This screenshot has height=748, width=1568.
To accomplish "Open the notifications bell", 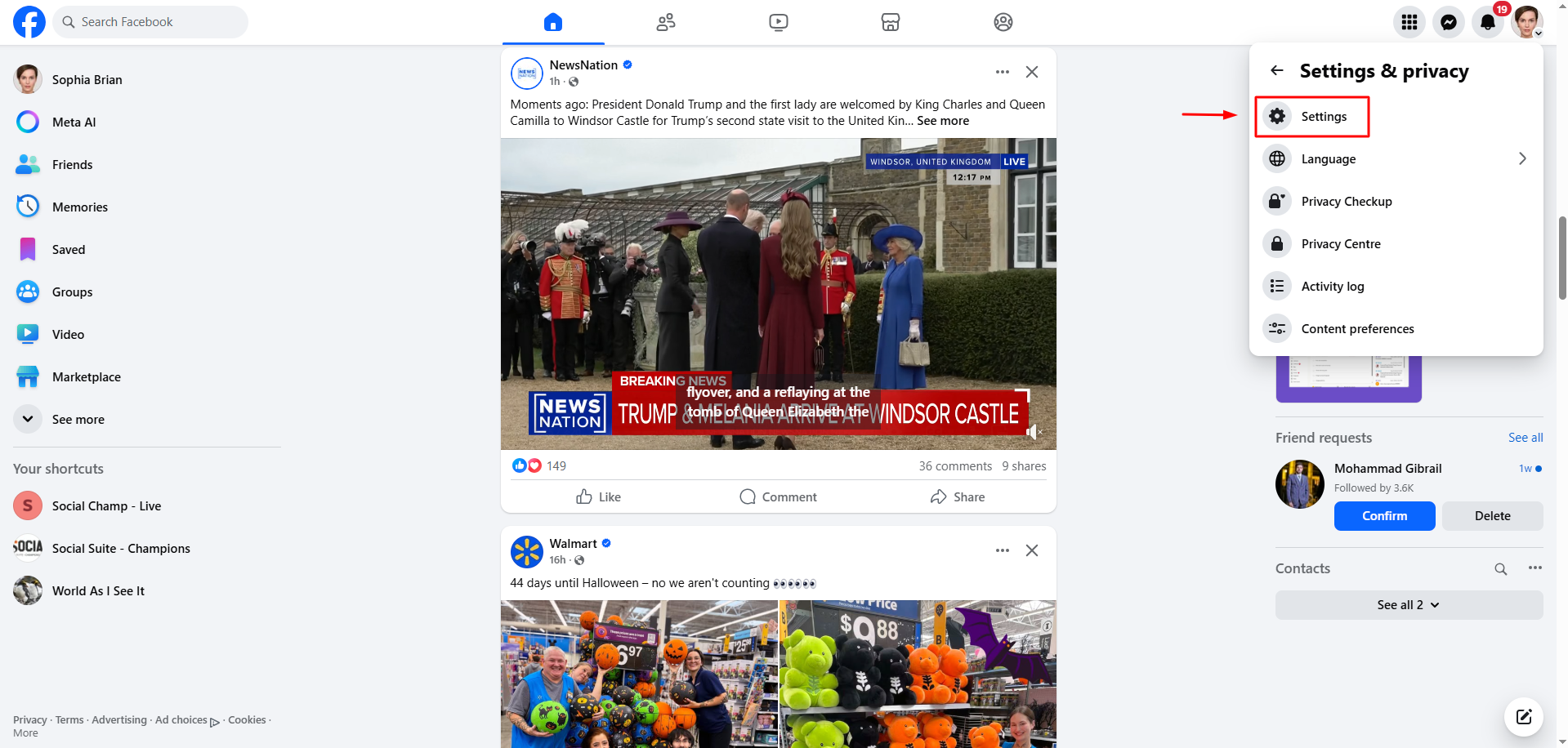I will (x=1487, y=22).
